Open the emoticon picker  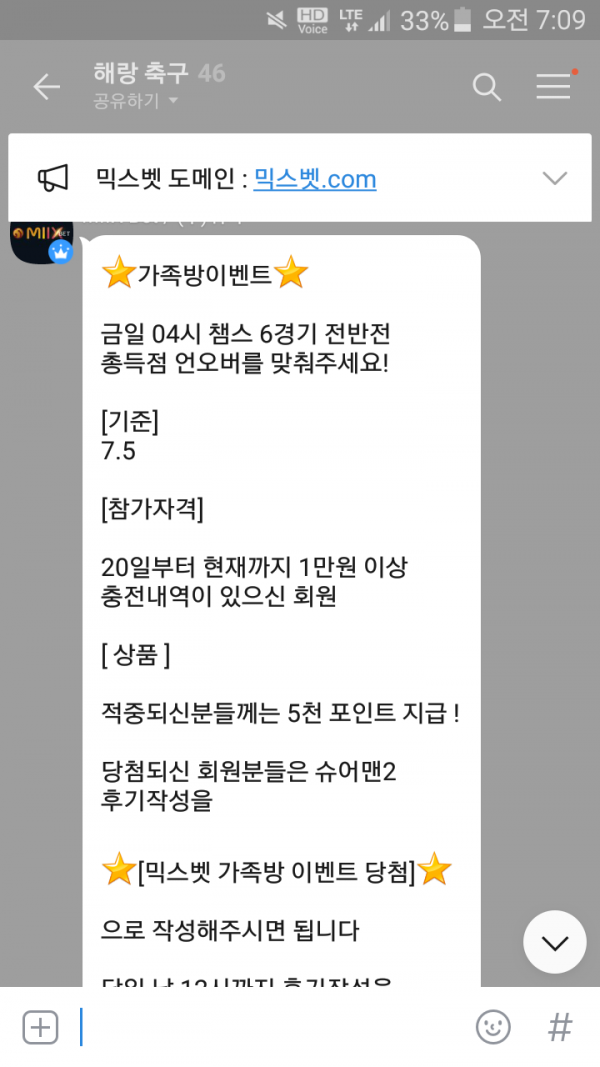pos(493,1027)
